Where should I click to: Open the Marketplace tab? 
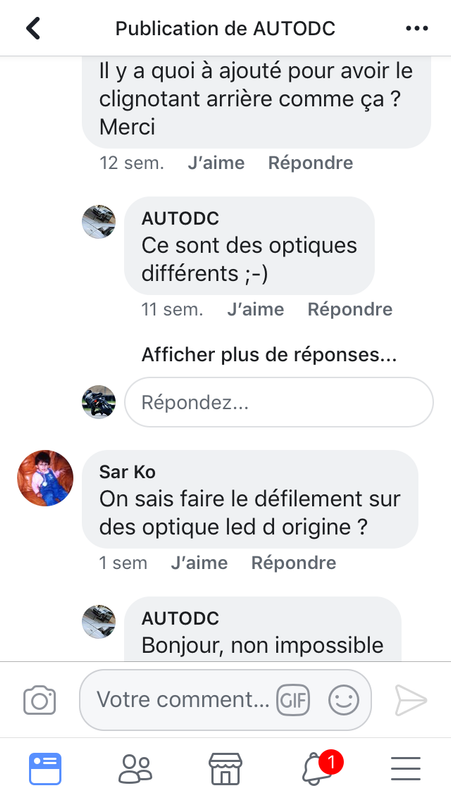tap(226, 768)
